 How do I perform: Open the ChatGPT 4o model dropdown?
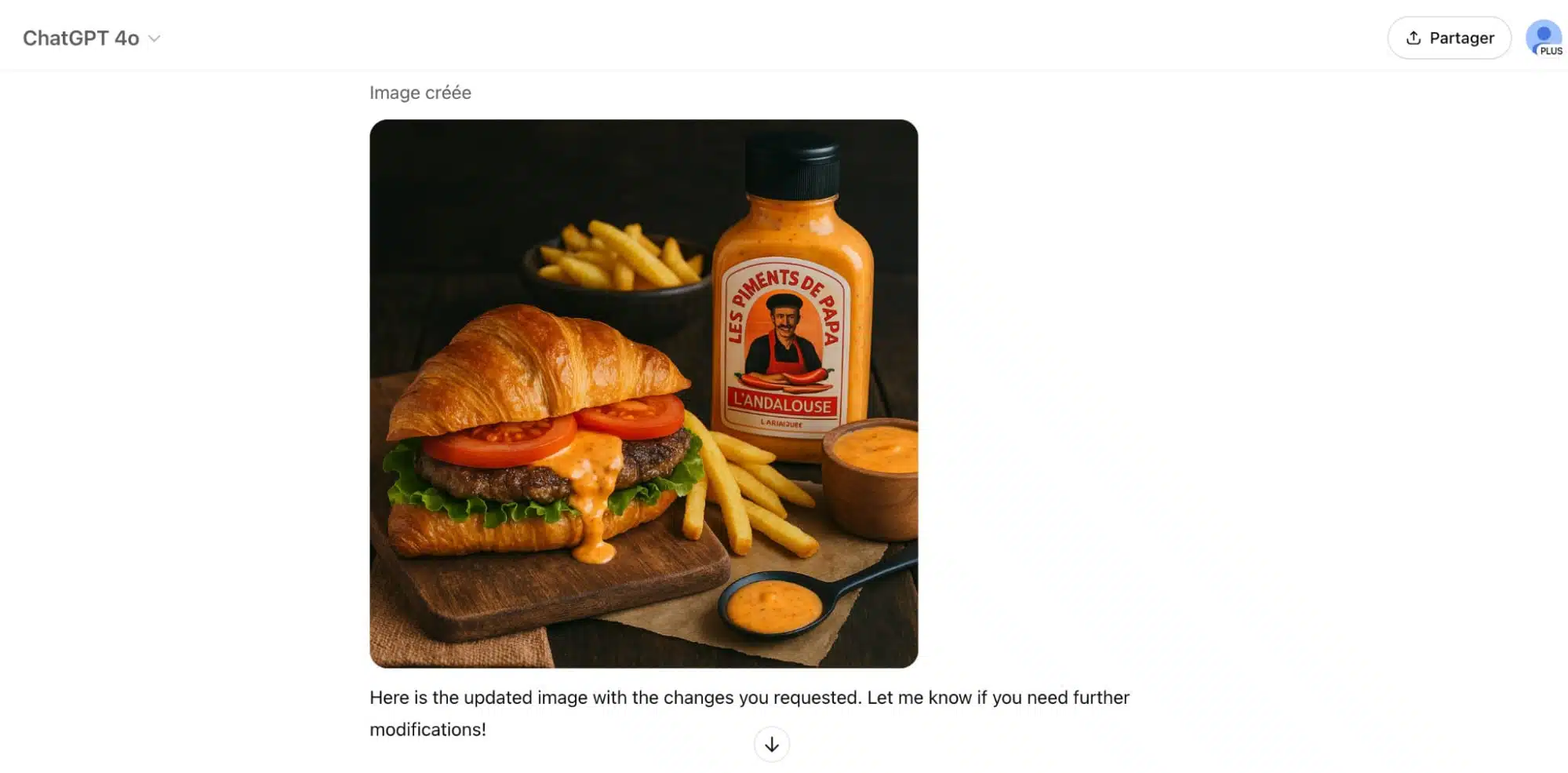(x=91, y=38)
